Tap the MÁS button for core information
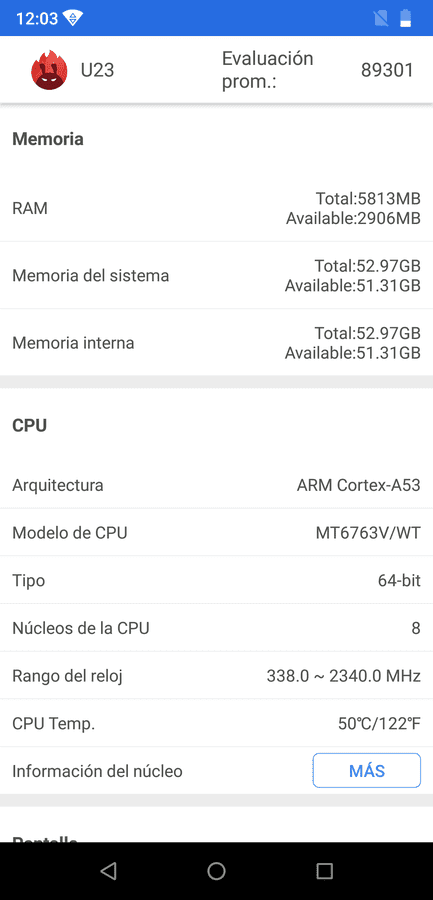Image resolution: width=433 pixels, height=900 pixels. (x=366, y=770)
